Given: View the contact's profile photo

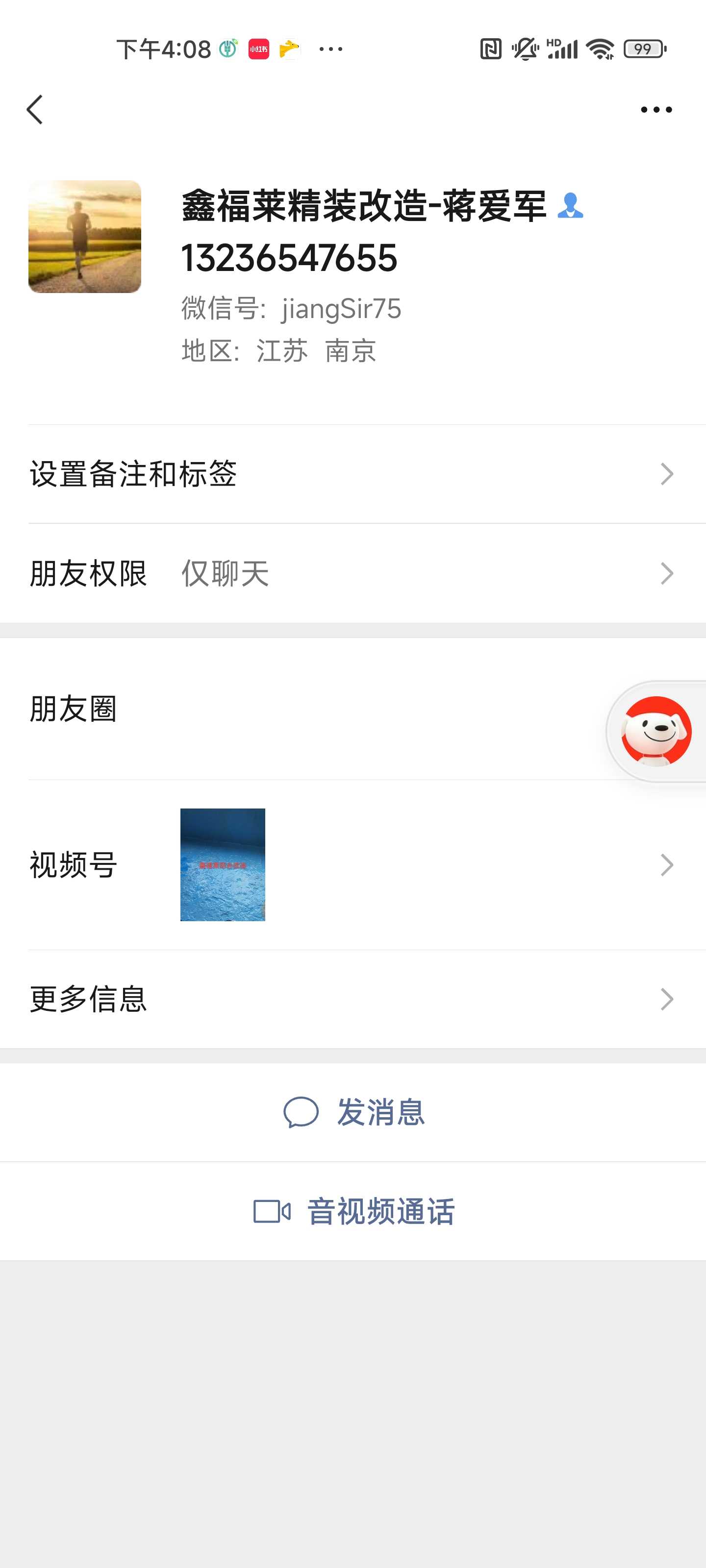Looking at the screenshot, I should click(85, 236).
